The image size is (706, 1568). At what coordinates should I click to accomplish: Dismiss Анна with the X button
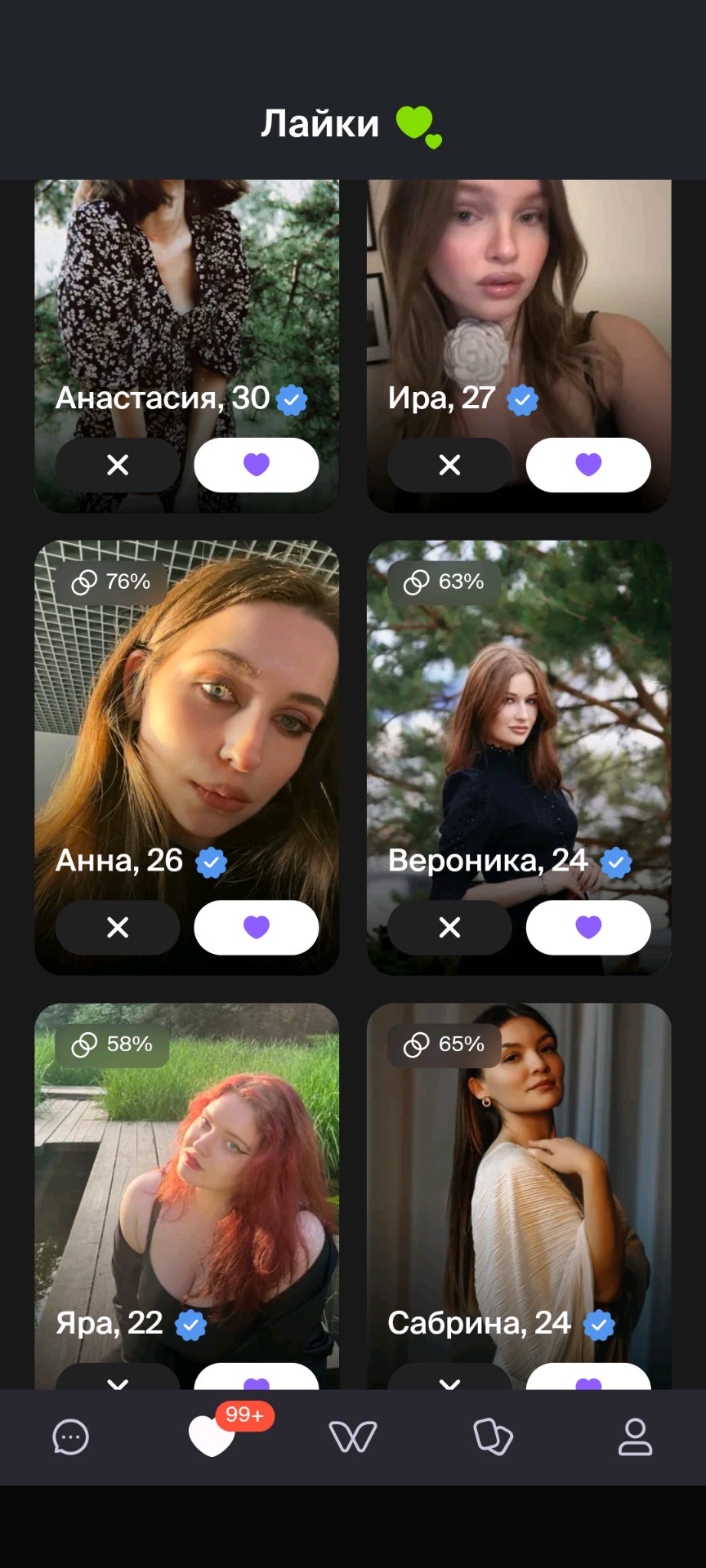[x=118, y=927]
